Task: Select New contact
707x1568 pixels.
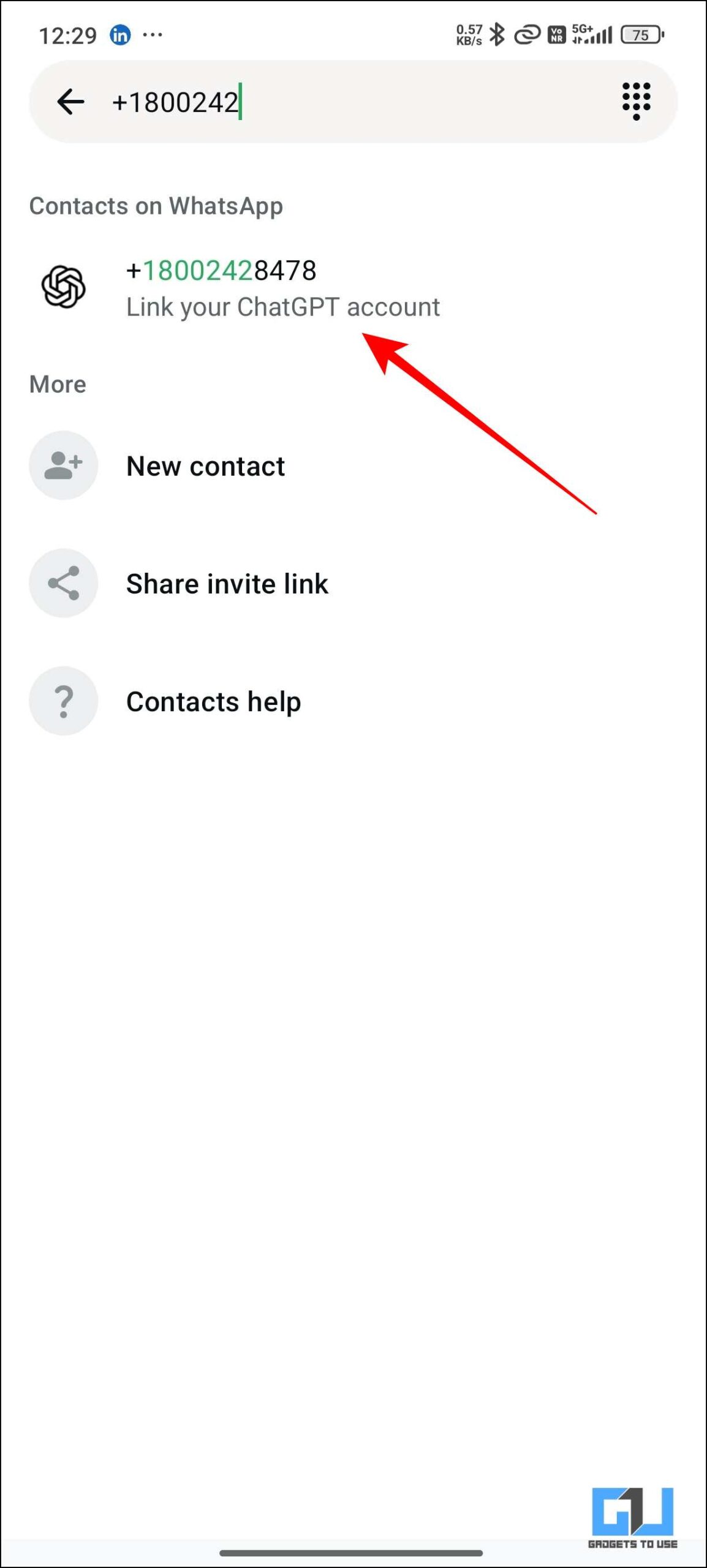Action: coord(353,466)
